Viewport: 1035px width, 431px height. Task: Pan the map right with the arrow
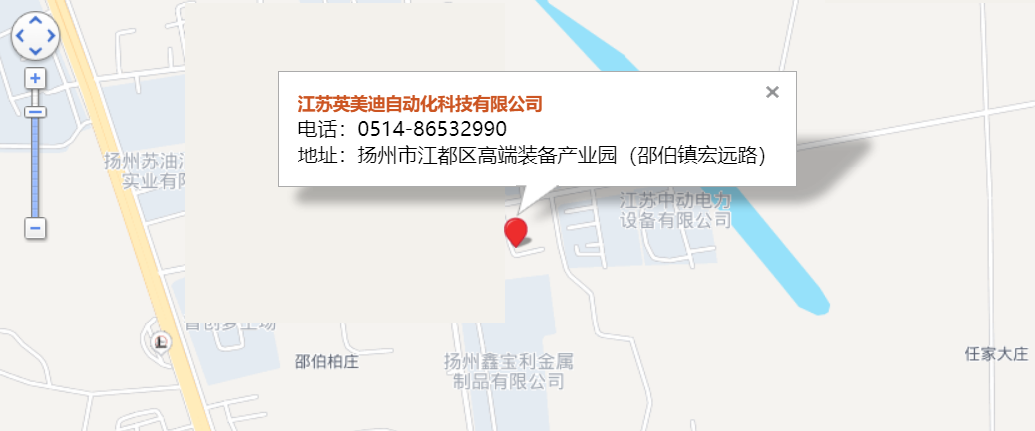pyautogui.click(x=51, y=36)
